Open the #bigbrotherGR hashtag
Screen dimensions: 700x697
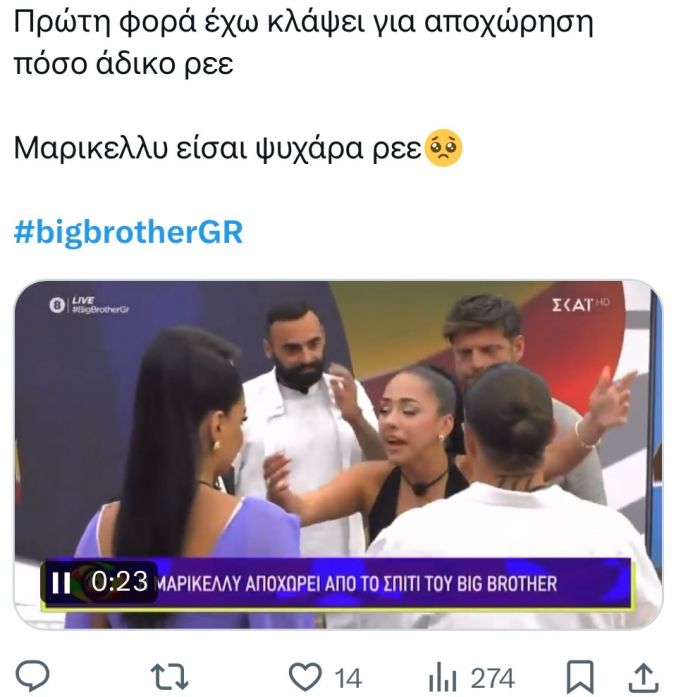[129, 234]
